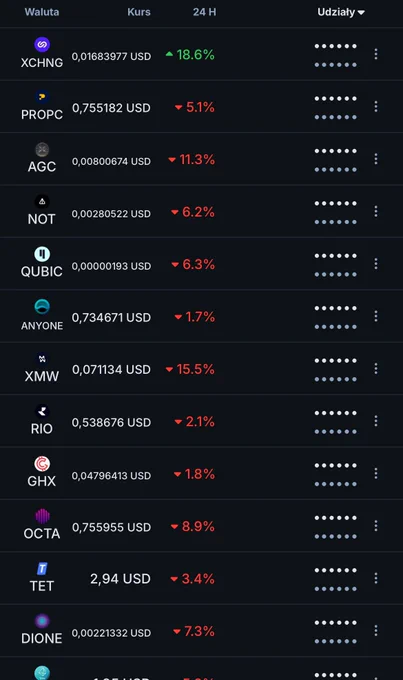
Task: Show more options for GHX
Action: (376, 474)
